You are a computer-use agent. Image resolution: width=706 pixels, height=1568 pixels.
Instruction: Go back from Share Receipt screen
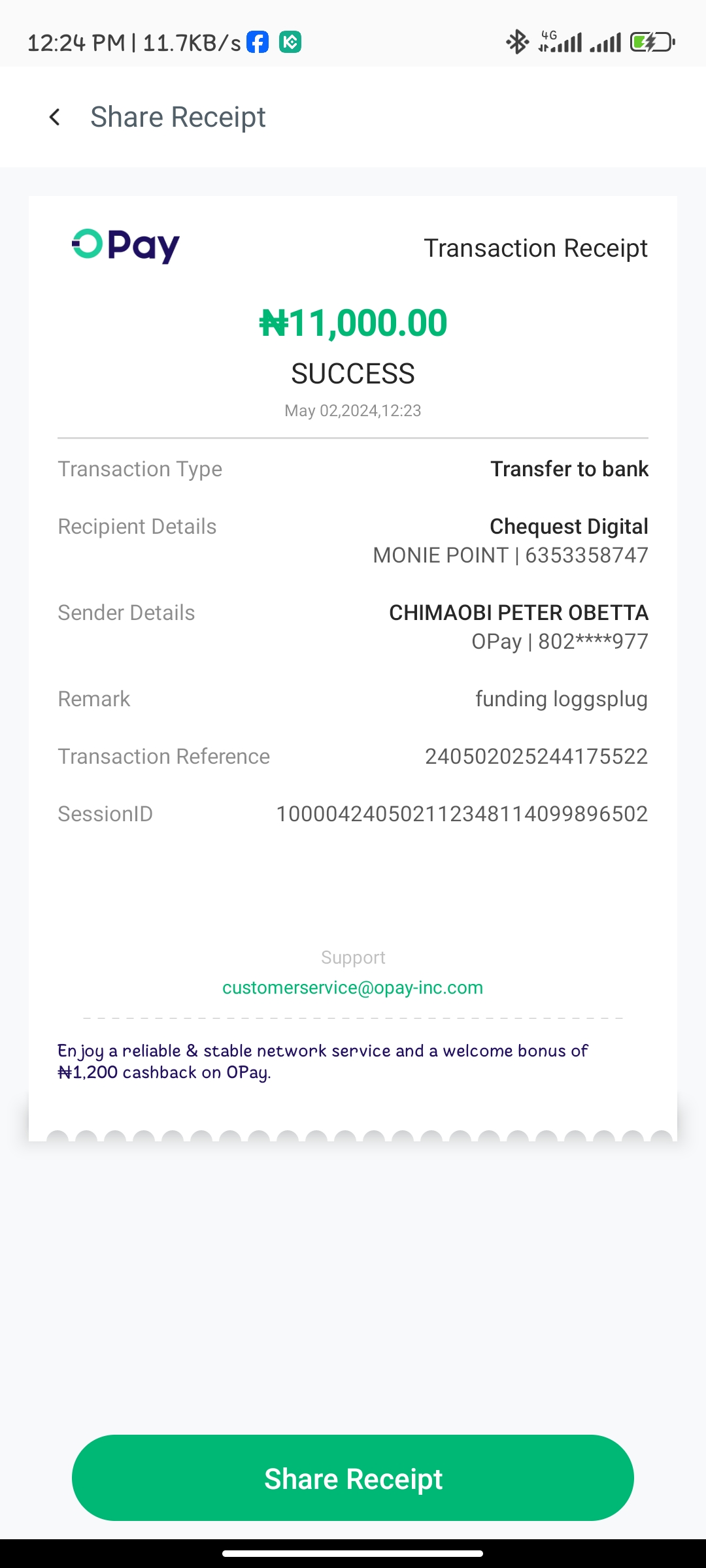tap(55, 118)
